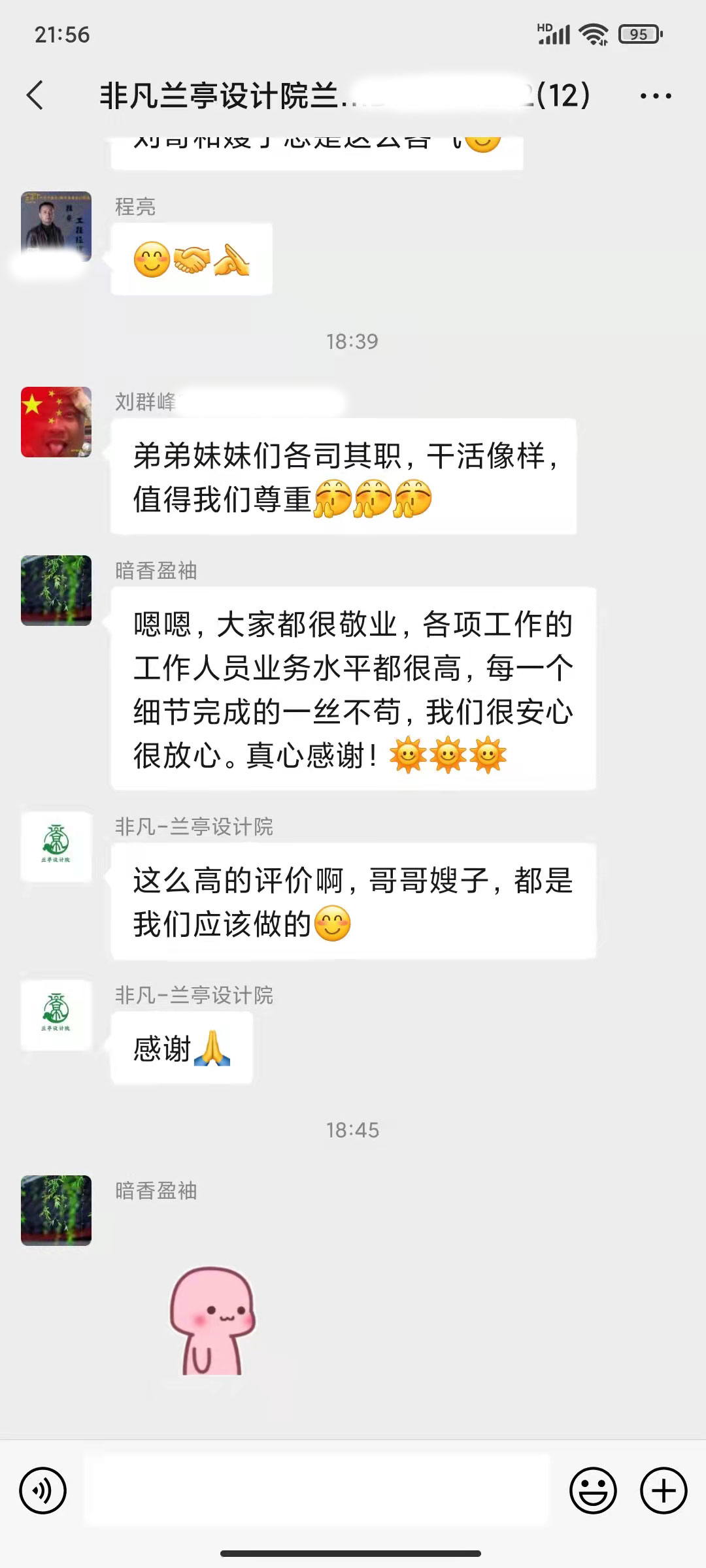The width and height of the screenshot is (706, 1568).
Task: Open 刘群峰's avatar with the red flag
Action: (56, 422)
